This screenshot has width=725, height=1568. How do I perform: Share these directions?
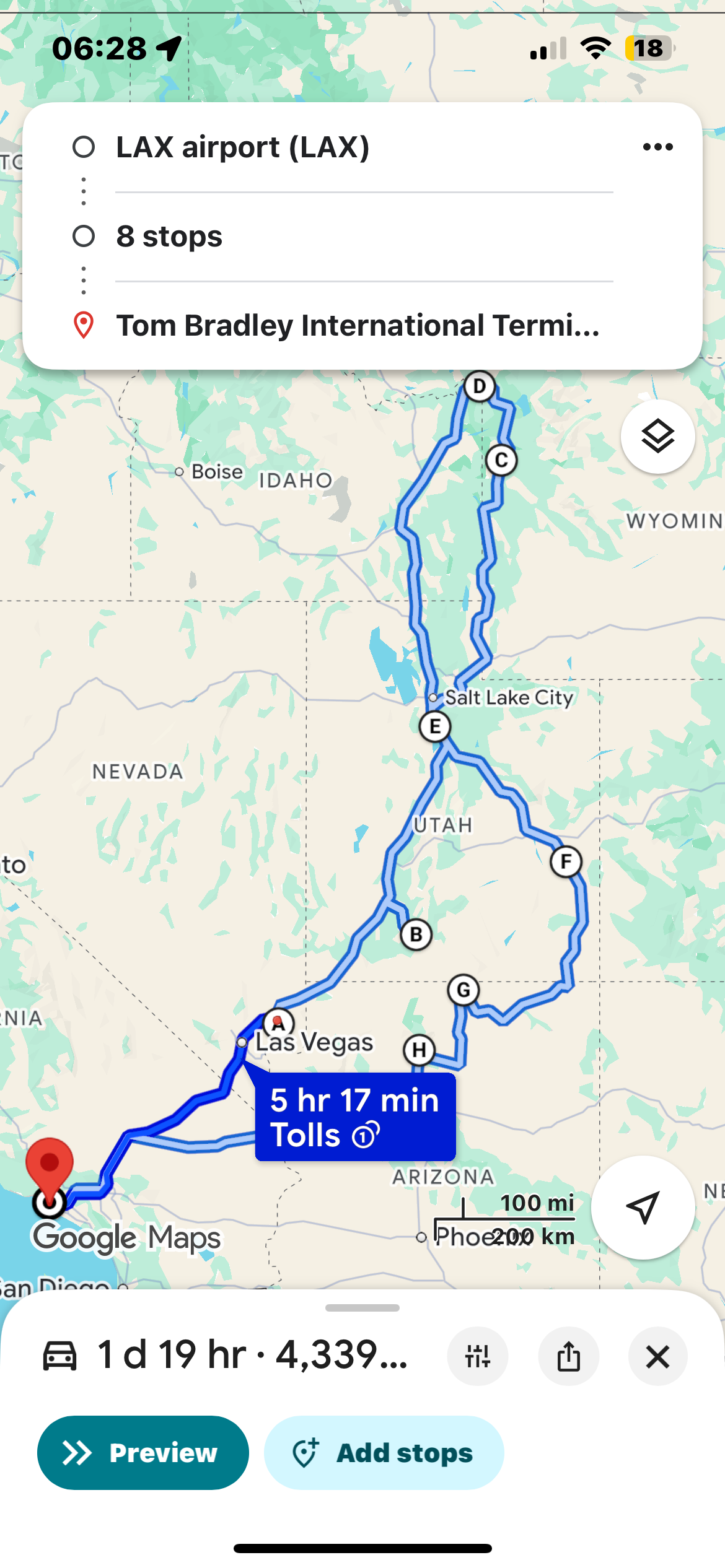(568, 1357)
